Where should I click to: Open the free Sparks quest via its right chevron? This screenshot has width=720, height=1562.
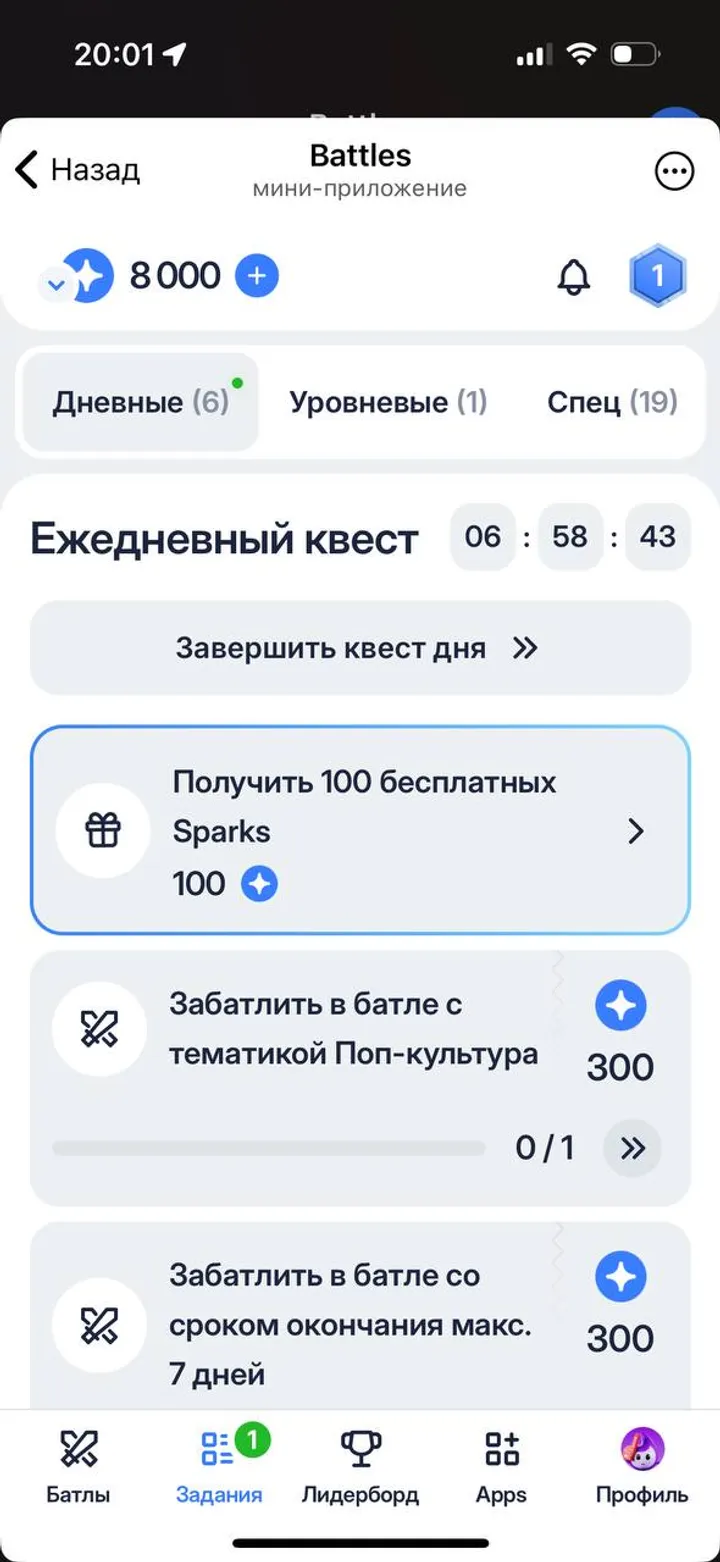[637, 831]
